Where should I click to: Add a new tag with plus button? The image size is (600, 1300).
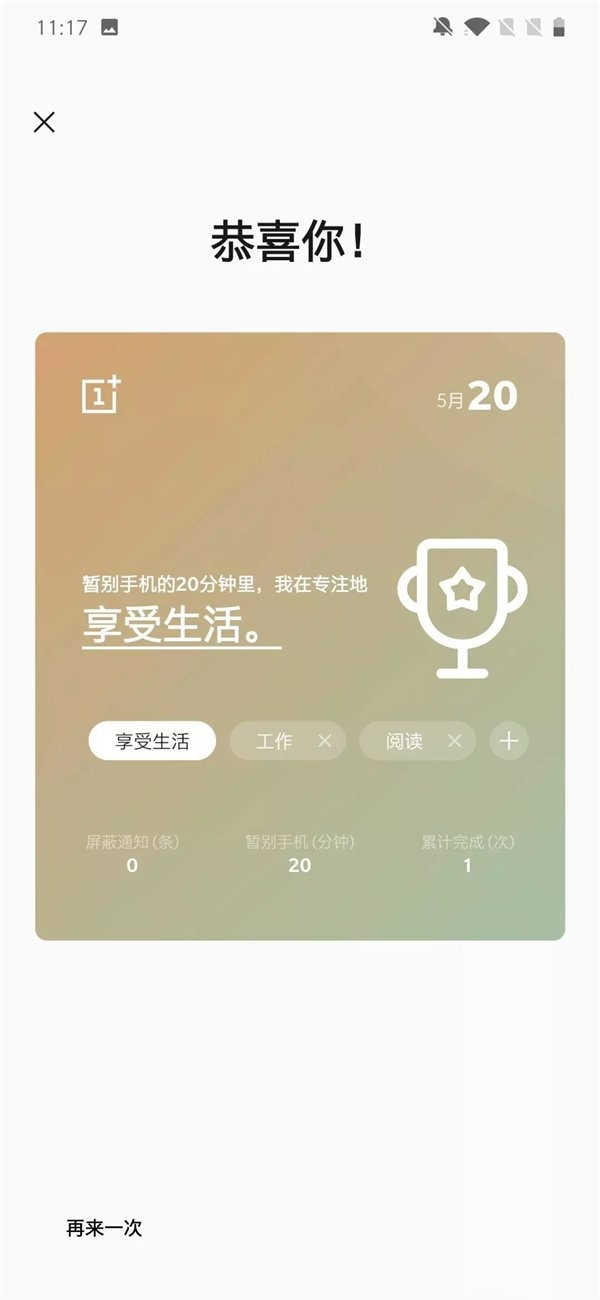[509, 741]
